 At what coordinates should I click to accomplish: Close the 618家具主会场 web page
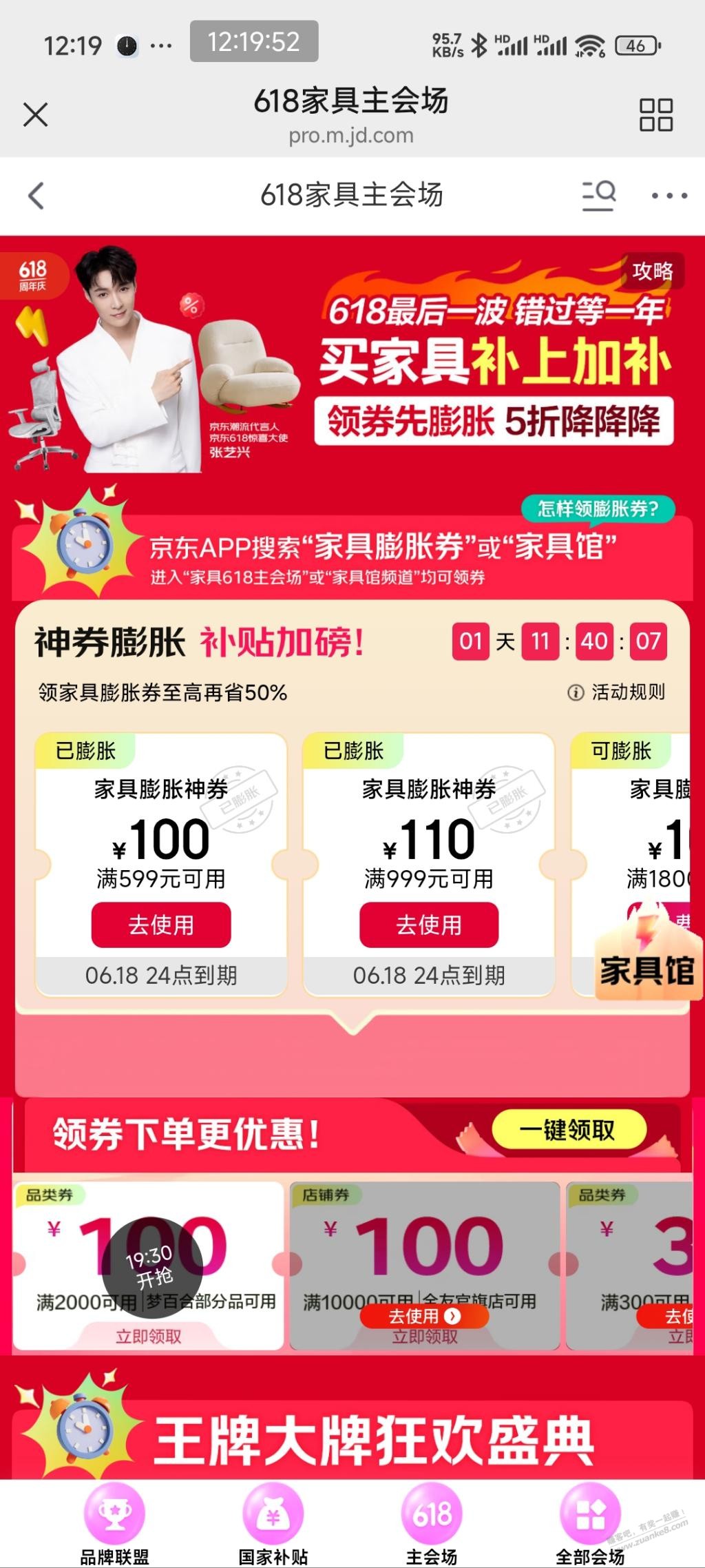[35, 114]
